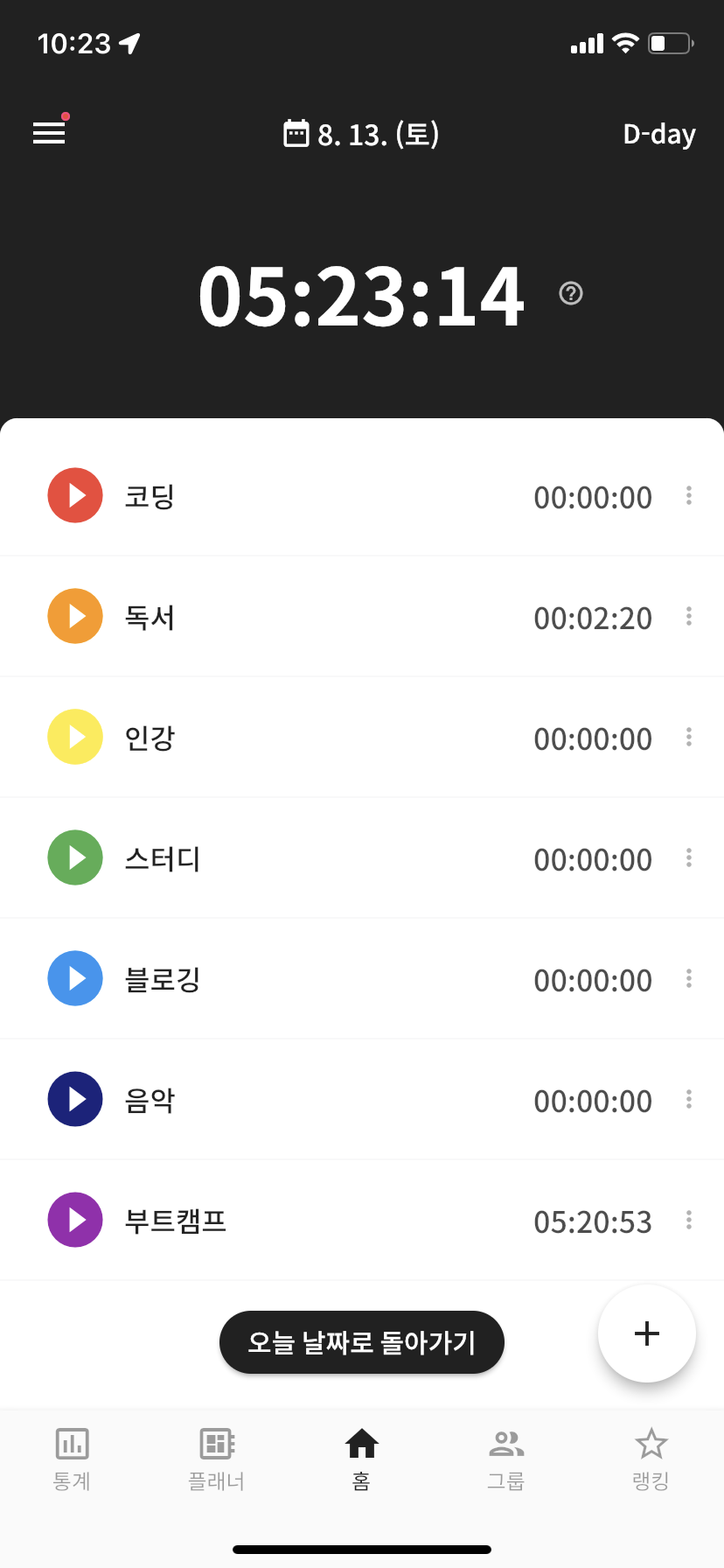The height and width of the screenshot is (1568, 724).
Task: Start the 독서 timer
Action: coord(75,616)
